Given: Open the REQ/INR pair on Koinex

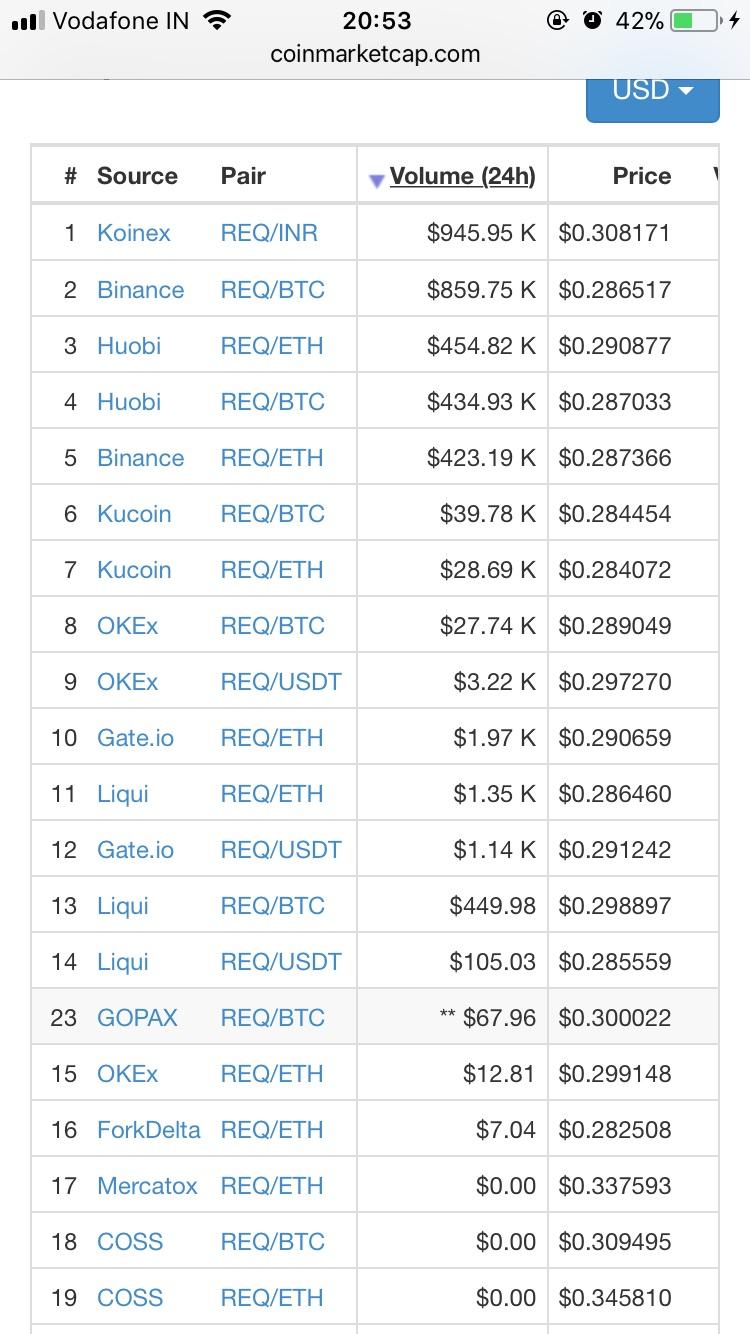Looking at the screenshot, I should pos(267,232).
